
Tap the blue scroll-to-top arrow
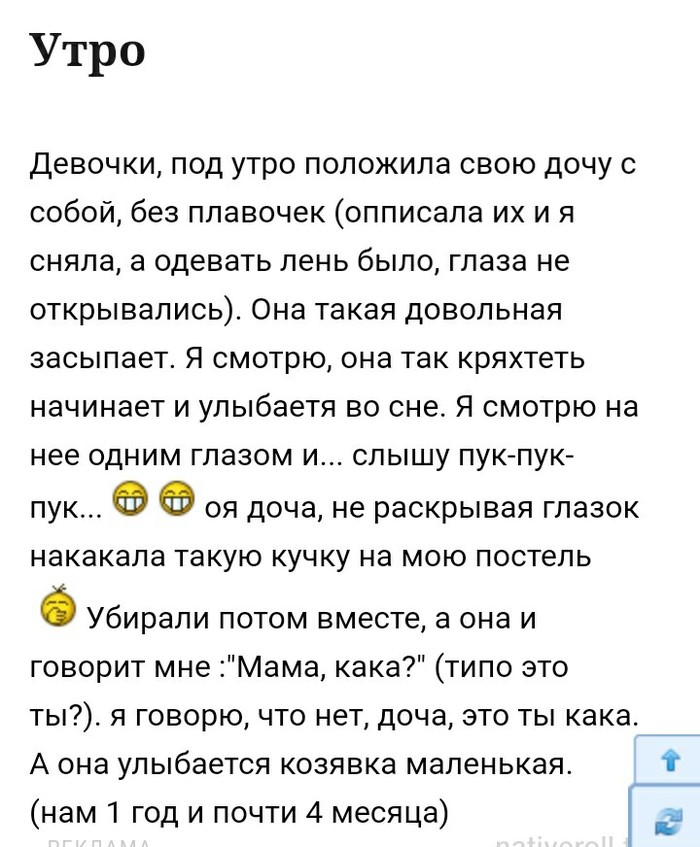[x=667, y=761]
